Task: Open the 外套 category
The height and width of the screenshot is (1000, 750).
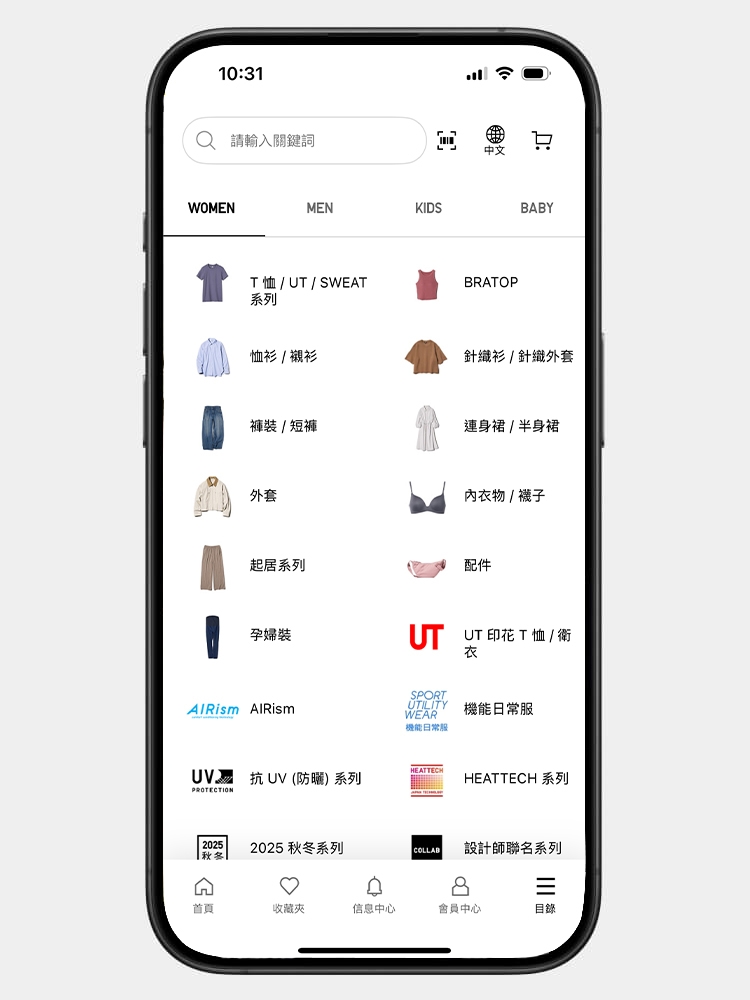Action: pyautogui.click(x=262, y=496)
